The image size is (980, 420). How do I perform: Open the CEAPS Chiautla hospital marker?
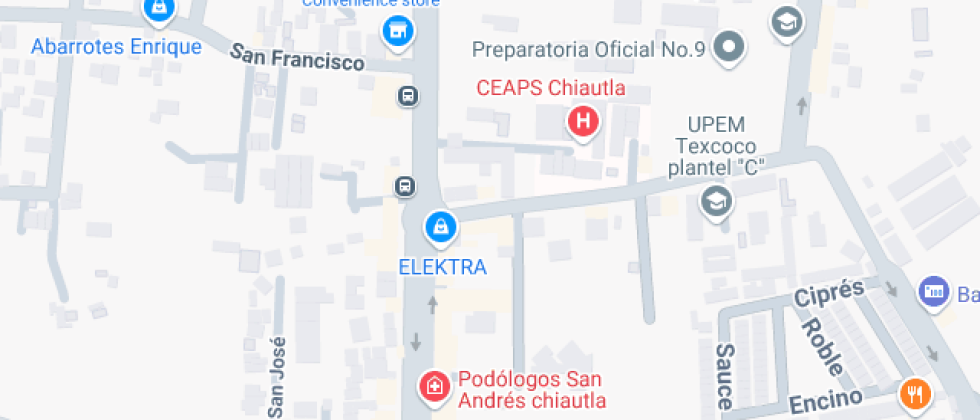coord(582,122)
